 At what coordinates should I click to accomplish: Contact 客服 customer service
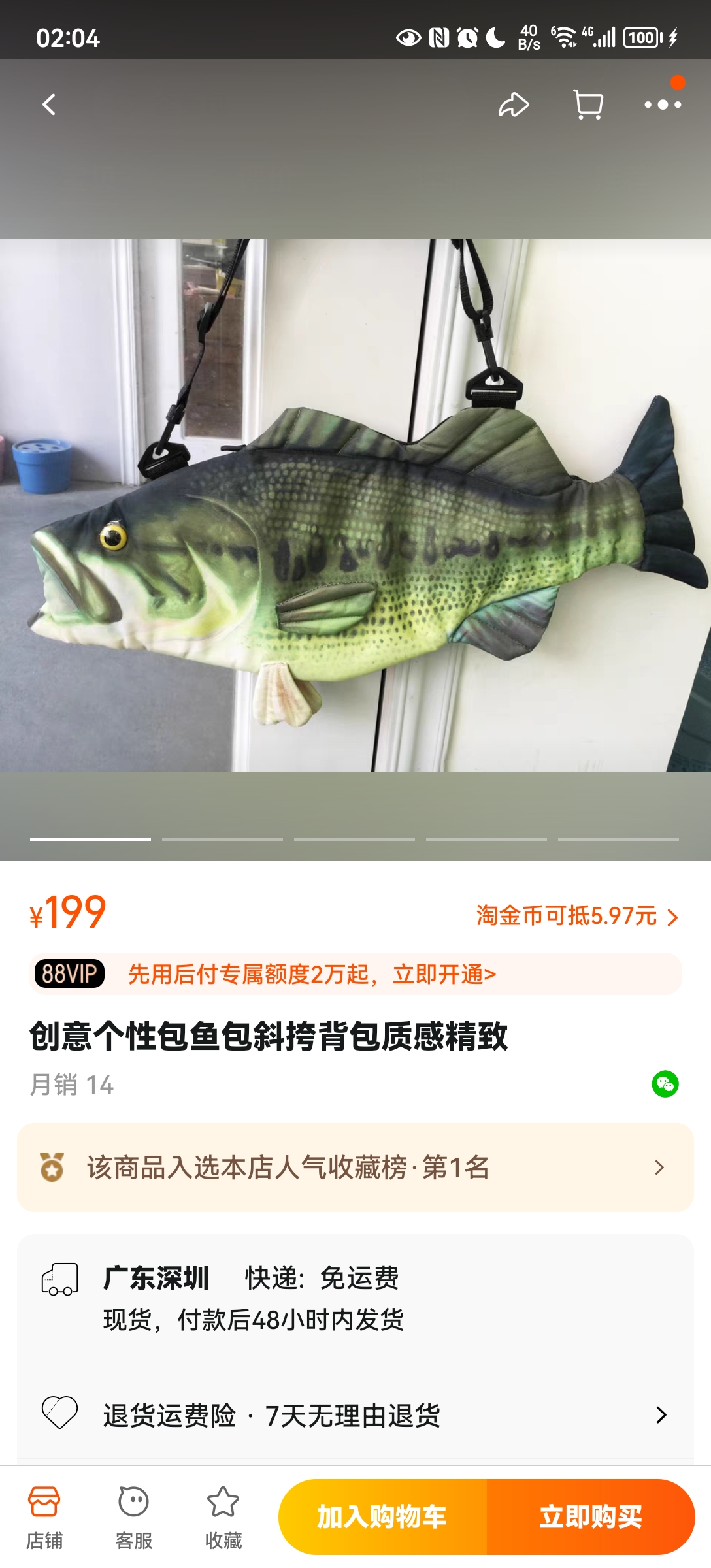(x=133, y=1517)
